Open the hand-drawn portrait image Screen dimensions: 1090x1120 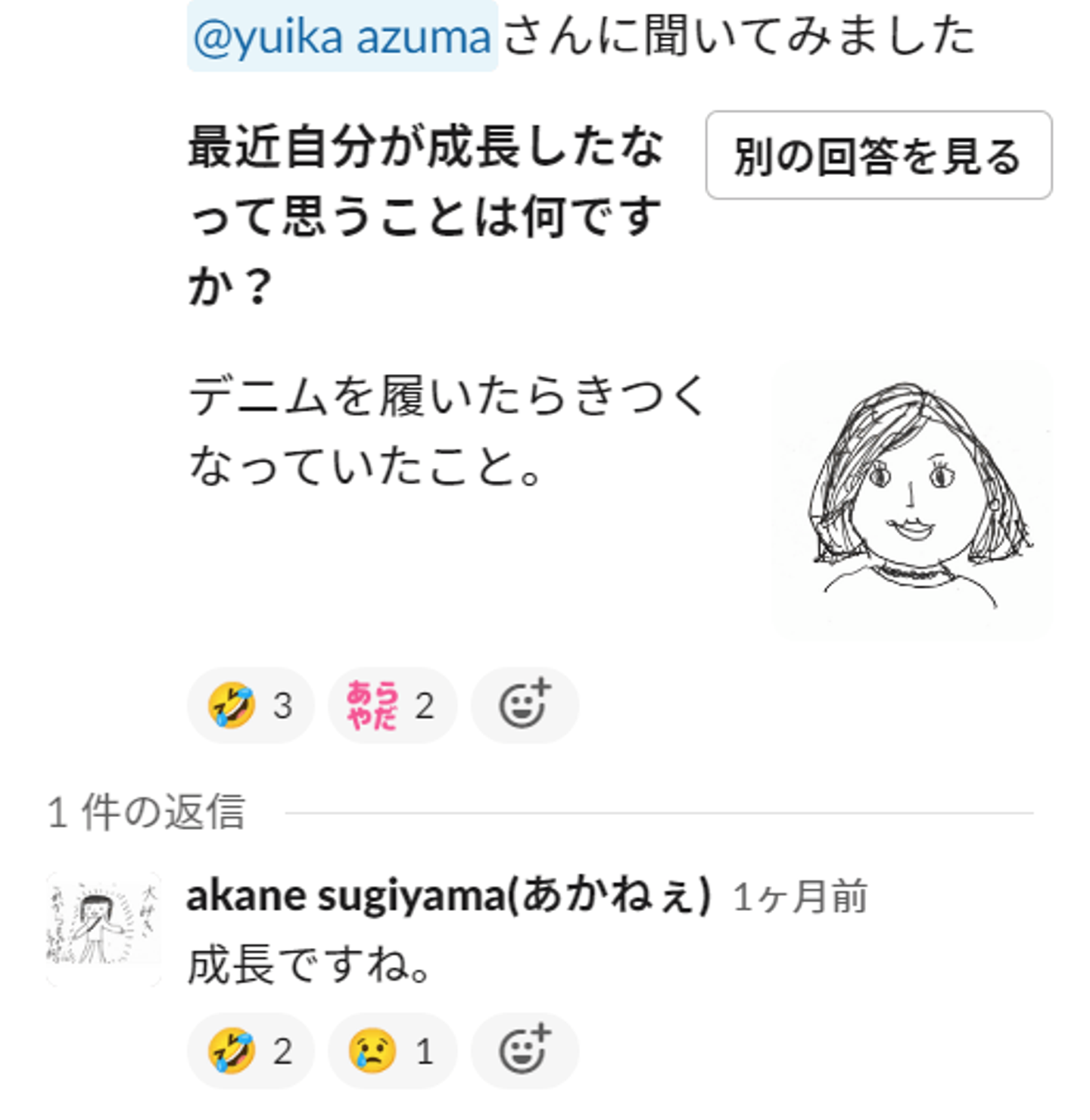point(913,500)
